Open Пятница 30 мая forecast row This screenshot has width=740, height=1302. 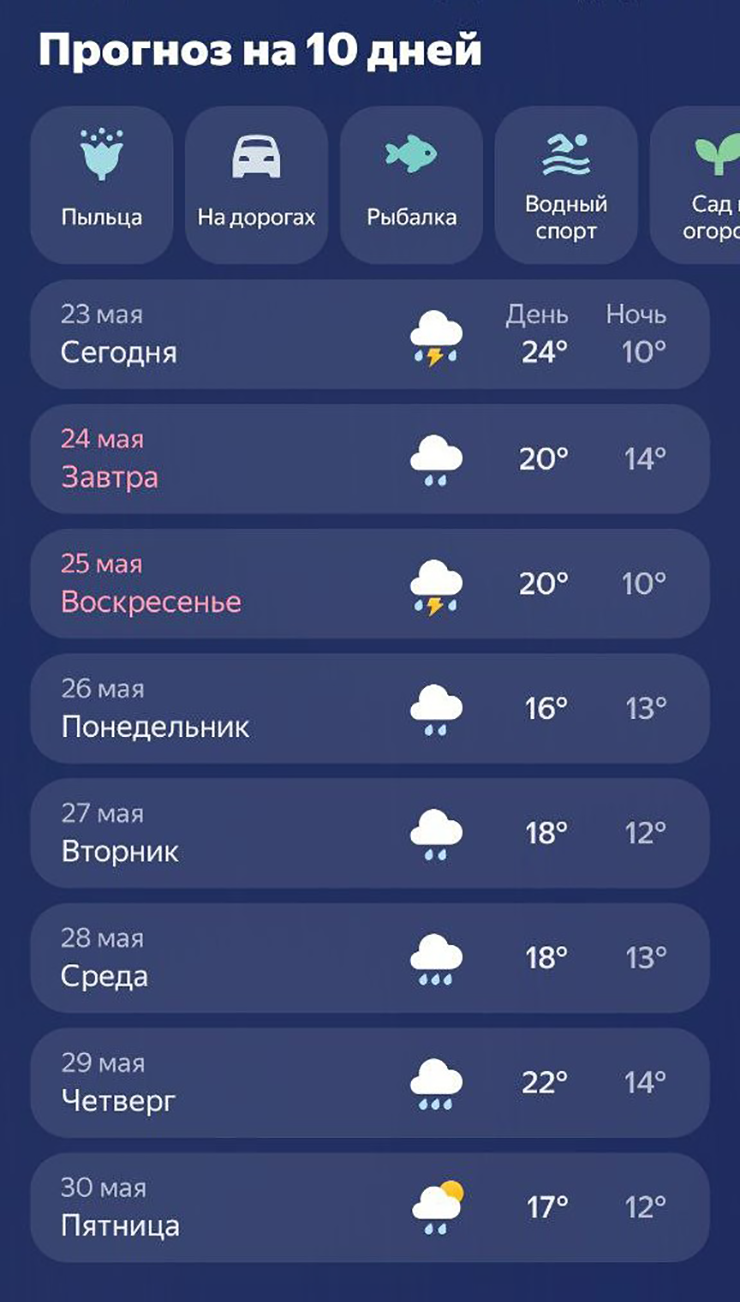pos(370,1208)
